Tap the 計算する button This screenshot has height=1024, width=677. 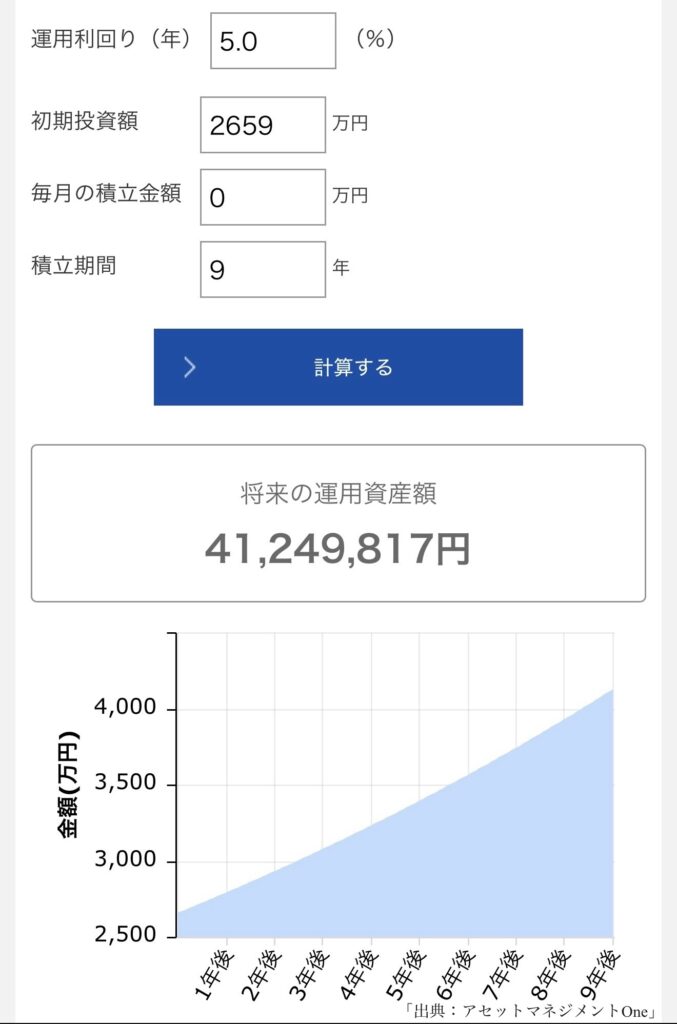pos(338,367)
